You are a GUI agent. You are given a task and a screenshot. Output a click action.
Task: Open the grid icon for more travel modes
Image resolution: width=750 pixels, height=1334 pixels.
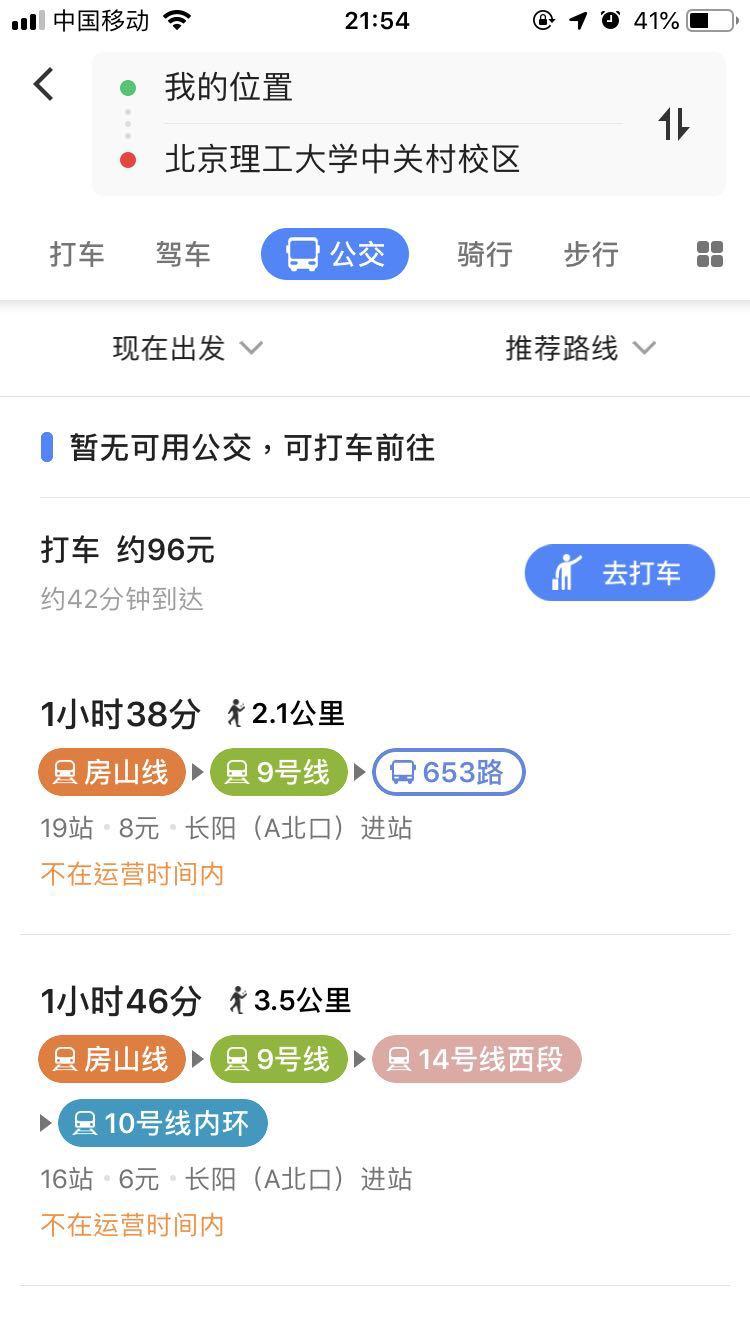[x=710, y=254]
